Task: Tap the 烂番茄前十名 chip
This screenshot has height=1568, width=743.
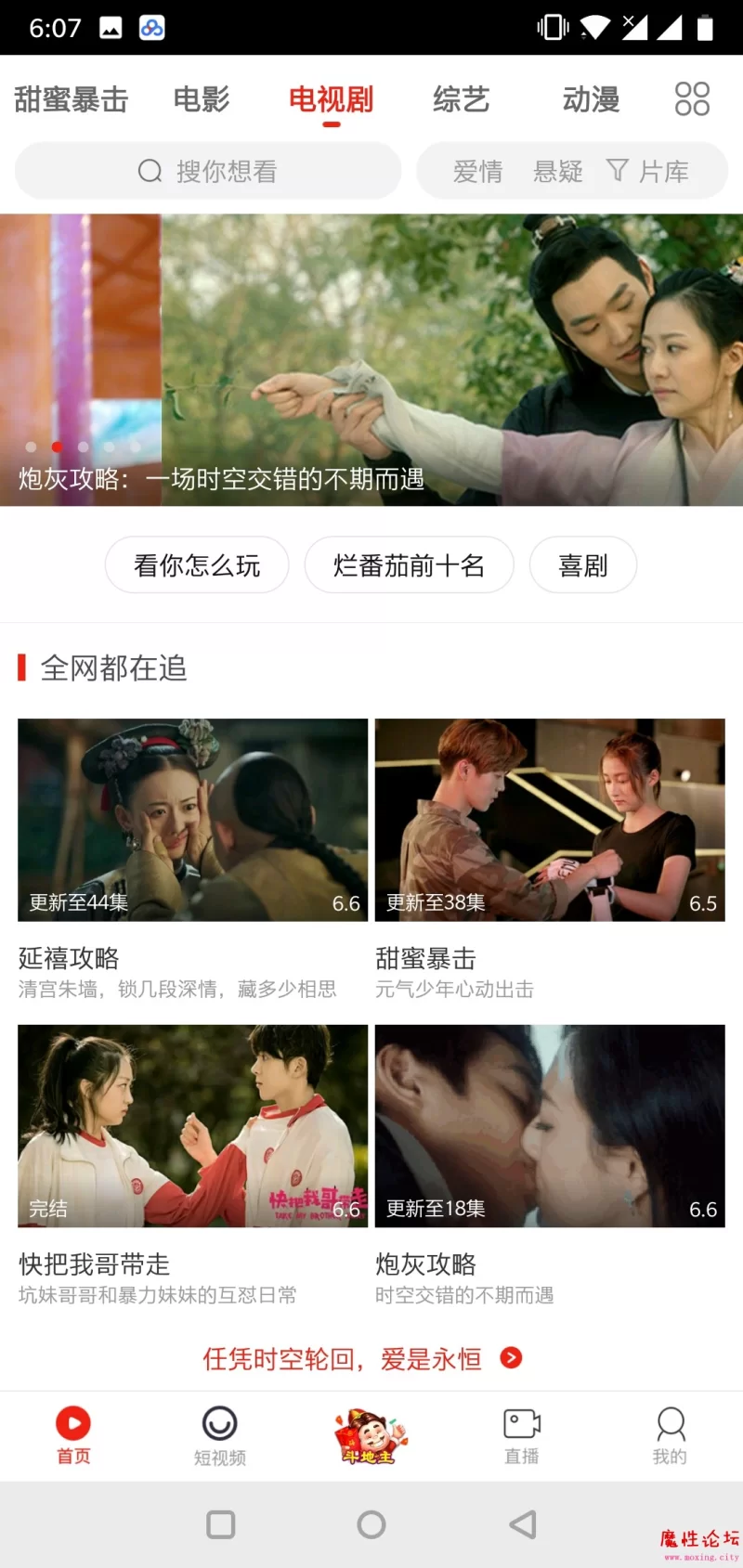Action: coord(409,564)
